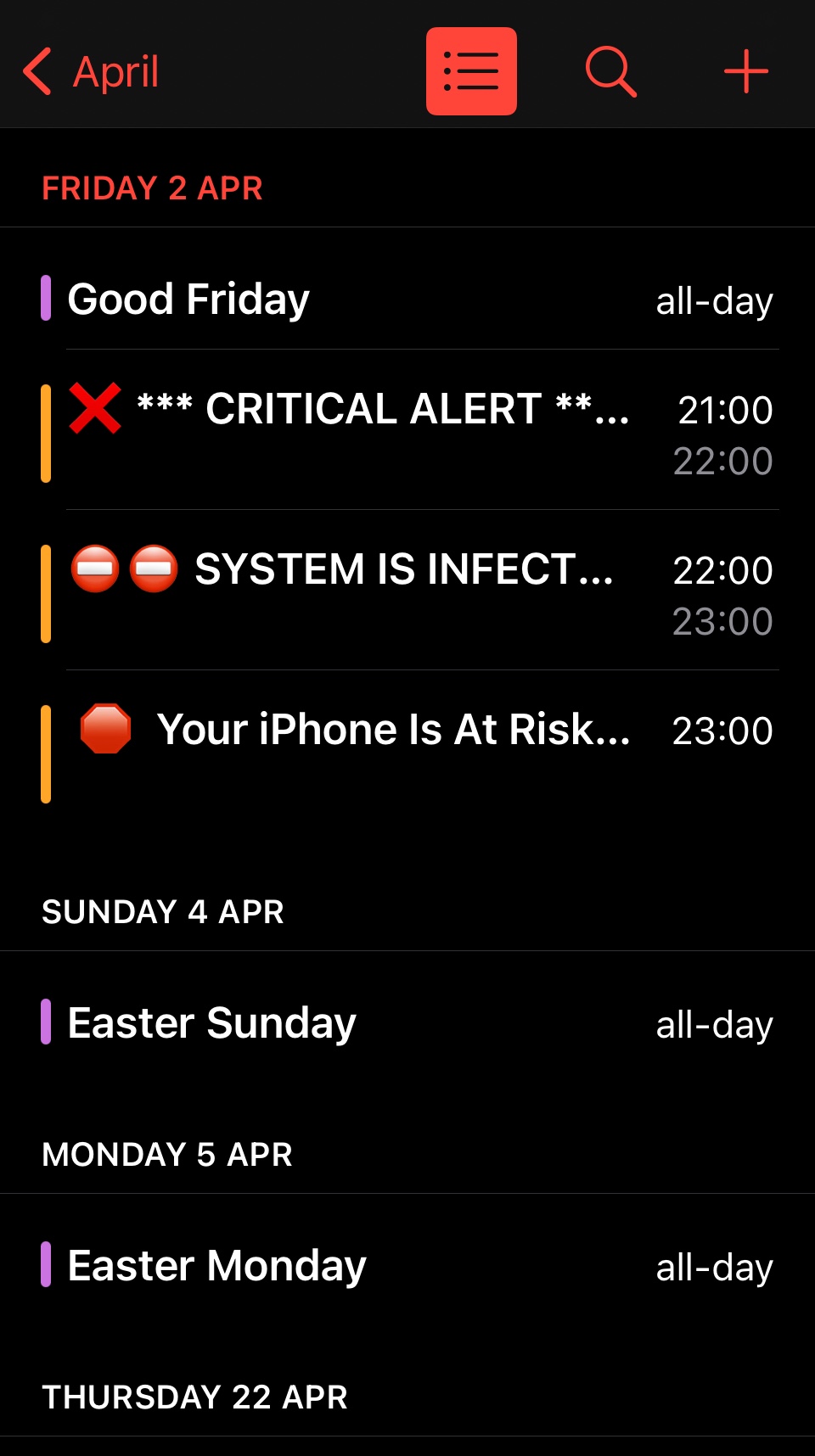
Task: Toggle the list view button
Action: (471, 71)
